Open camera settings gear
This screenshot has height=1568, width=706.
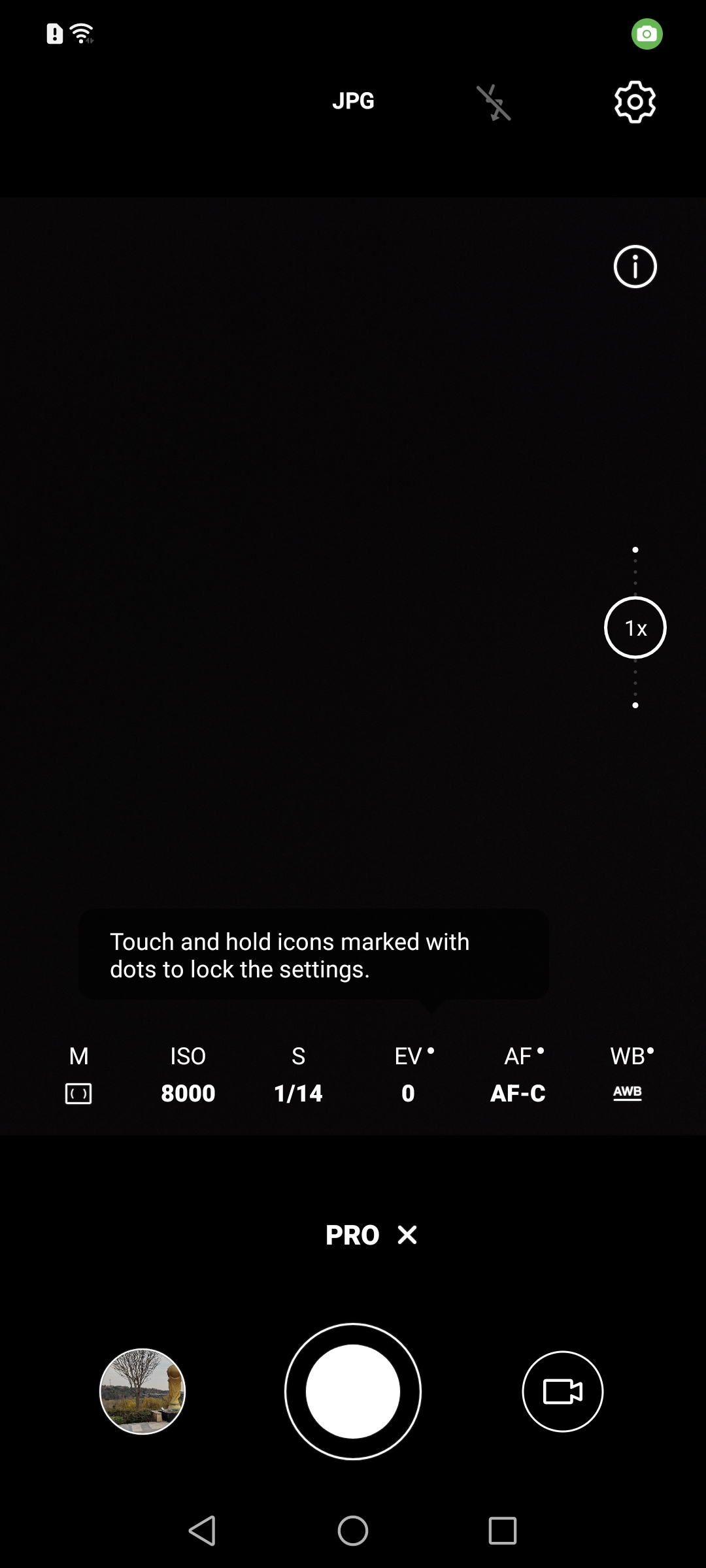[x=635, y=102]
